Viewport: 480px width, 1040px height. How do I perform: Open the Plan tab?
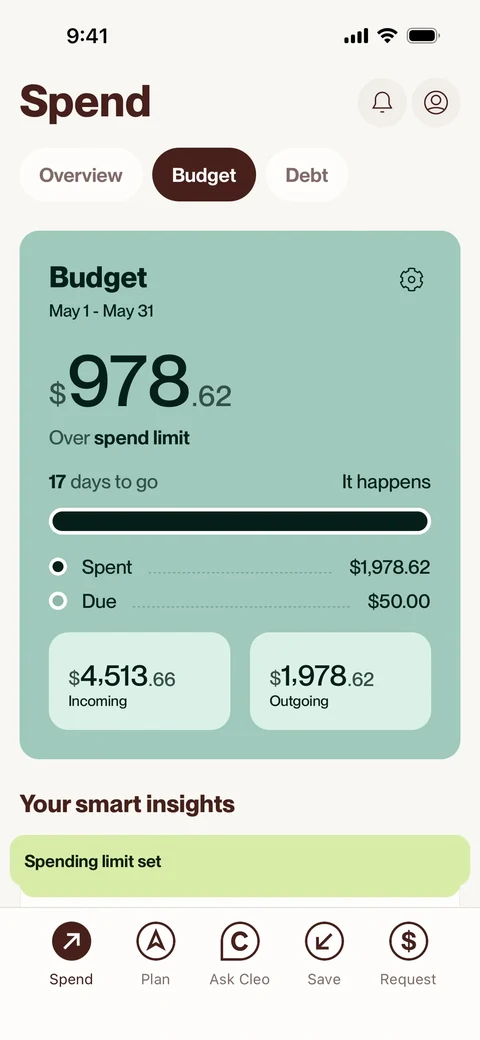pos(156,954)
